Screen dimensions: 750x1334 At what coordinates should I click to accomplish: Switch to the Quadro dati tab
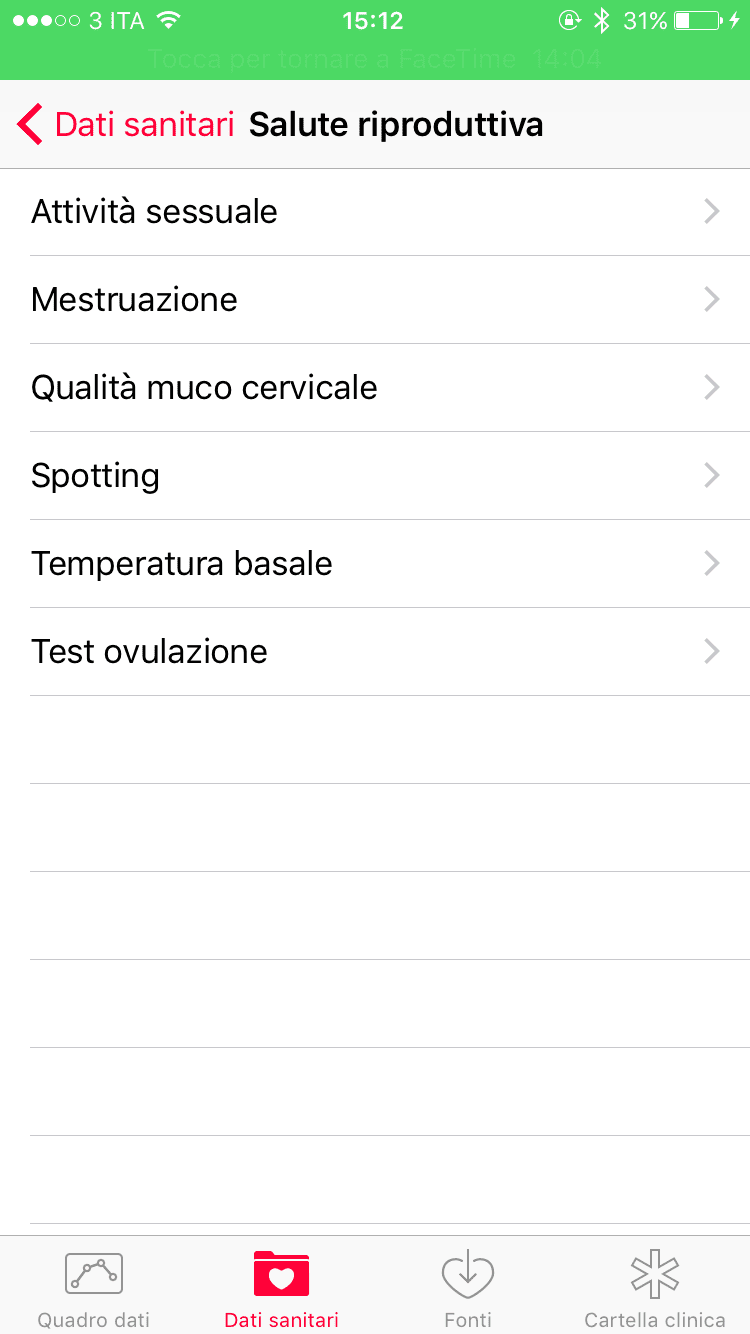tap(94, 1288)
